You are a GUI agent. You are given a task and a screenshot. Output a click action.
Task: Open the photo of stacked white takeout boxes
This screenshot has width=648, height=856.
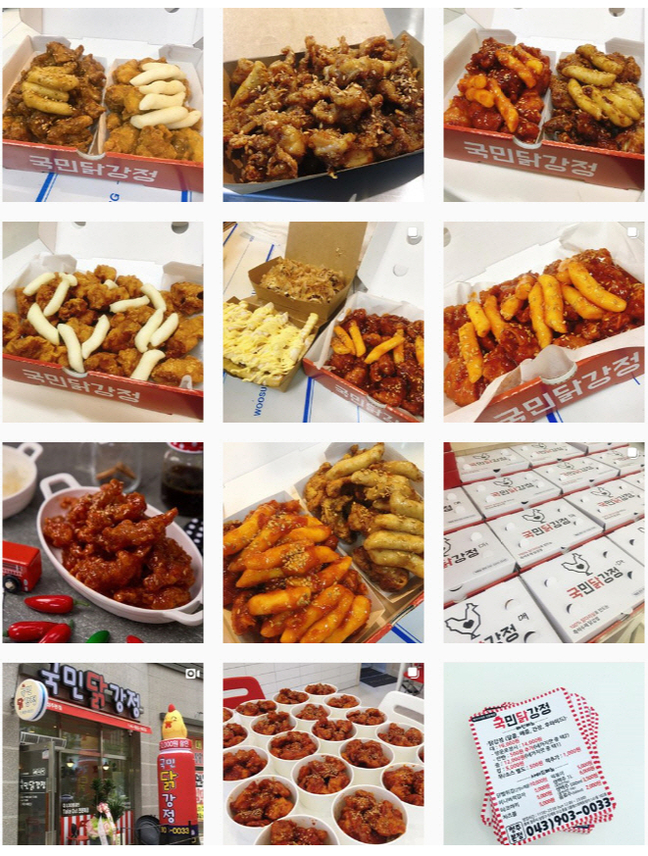(x=544, y=542)
